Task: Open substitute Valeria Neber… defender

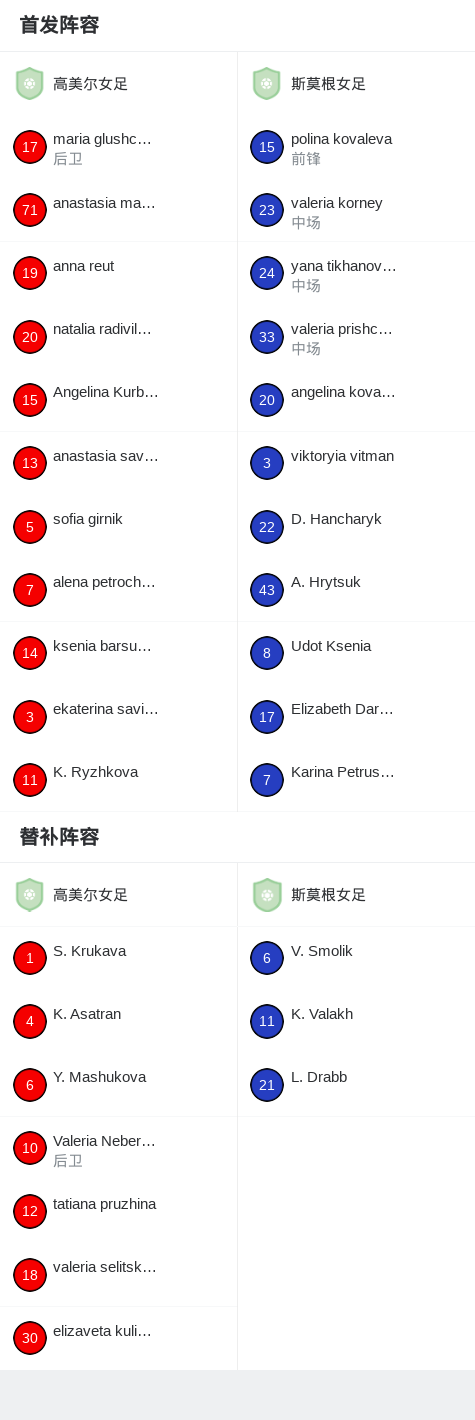Action: coord(118,1148)
